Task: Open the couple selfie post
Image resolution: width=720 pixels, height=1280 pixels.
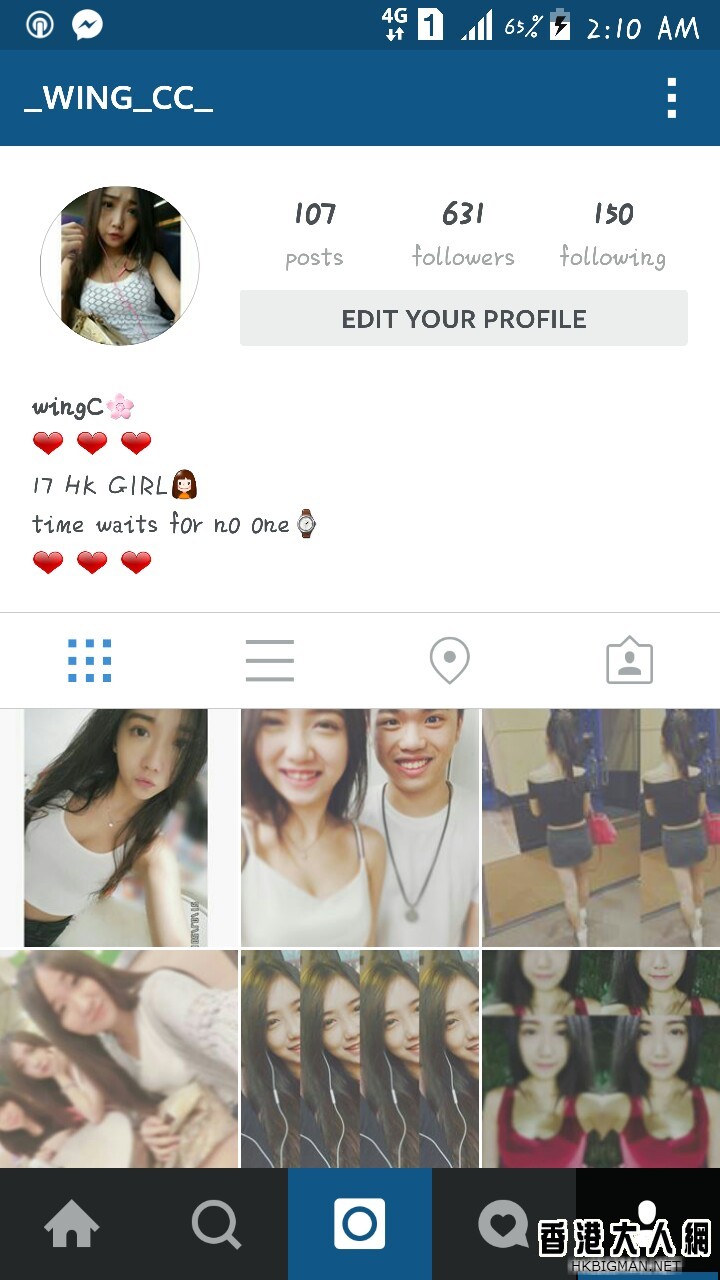Action: [360, 827]
